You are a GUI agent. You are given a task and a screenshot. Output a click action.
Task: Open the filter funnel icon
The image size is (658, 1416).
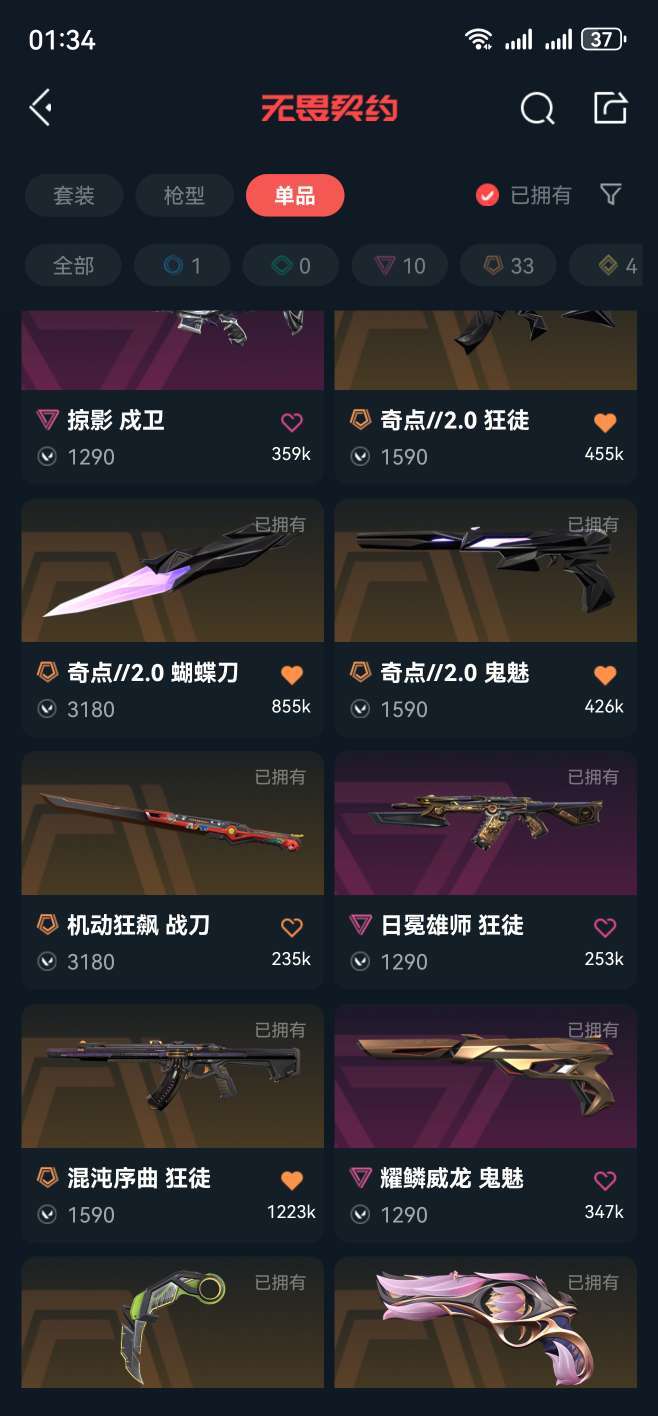[611, 194]
